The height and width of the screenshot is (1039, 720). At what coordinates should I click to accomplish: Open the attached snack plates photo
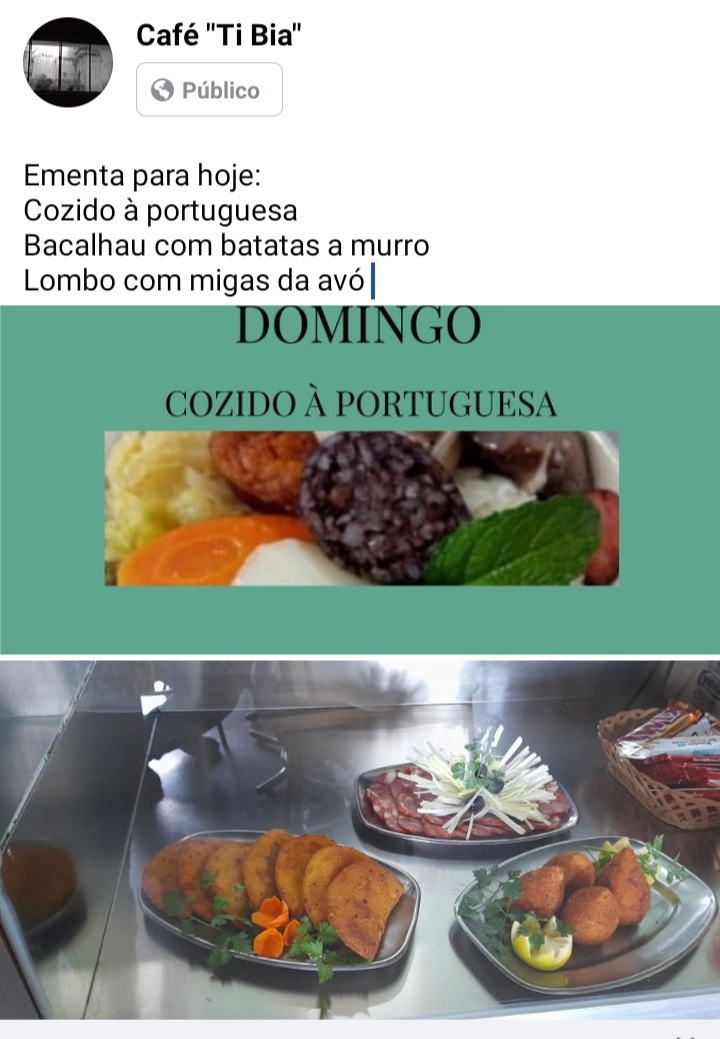pos(360,838)
